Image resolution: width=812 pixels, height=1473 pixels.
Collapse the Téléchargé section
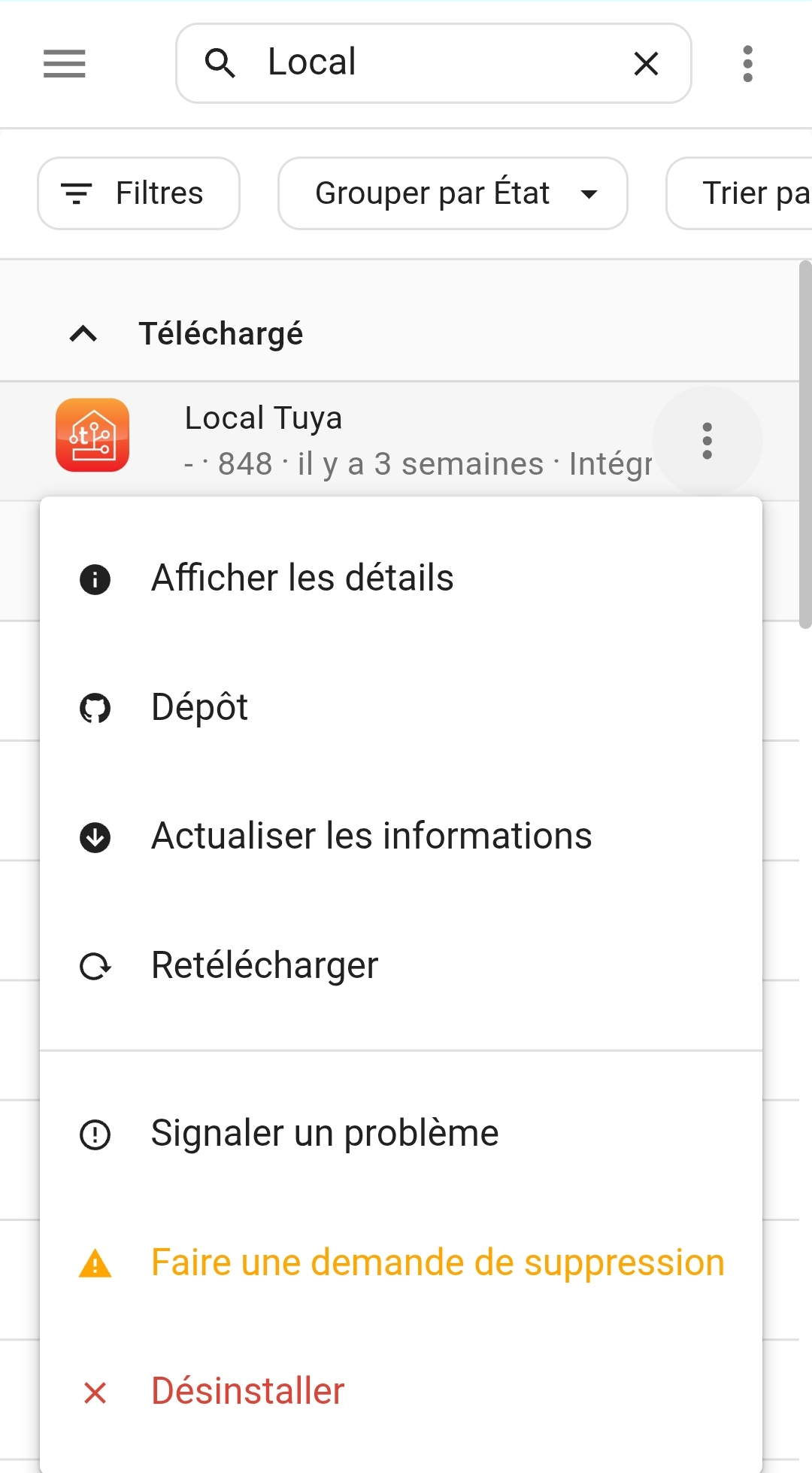pyautogui.click(x=83, y=333)
